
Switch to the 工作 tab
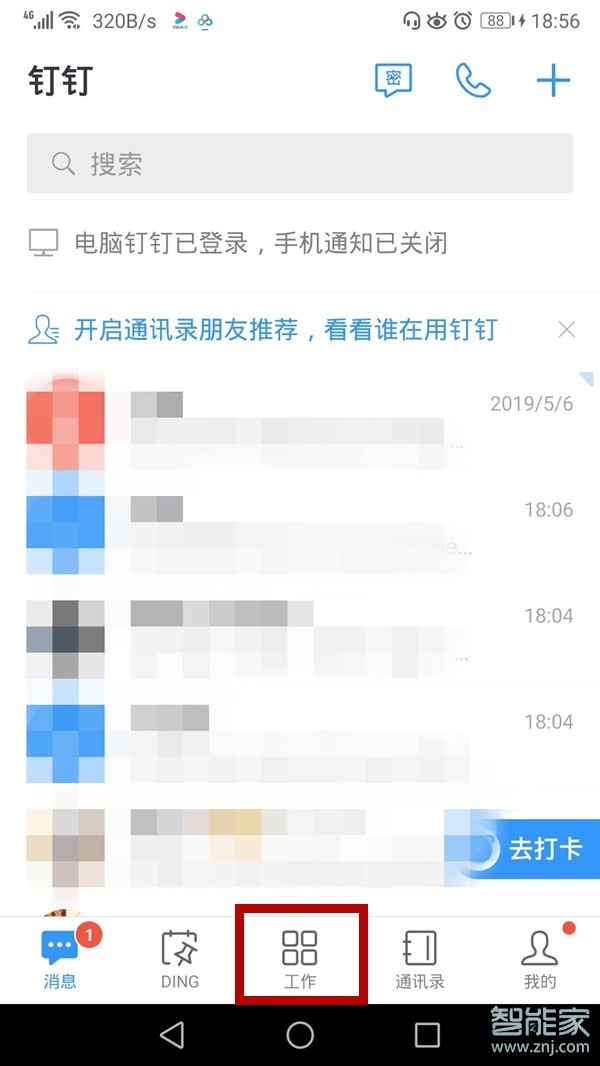[x=300, y=958]
